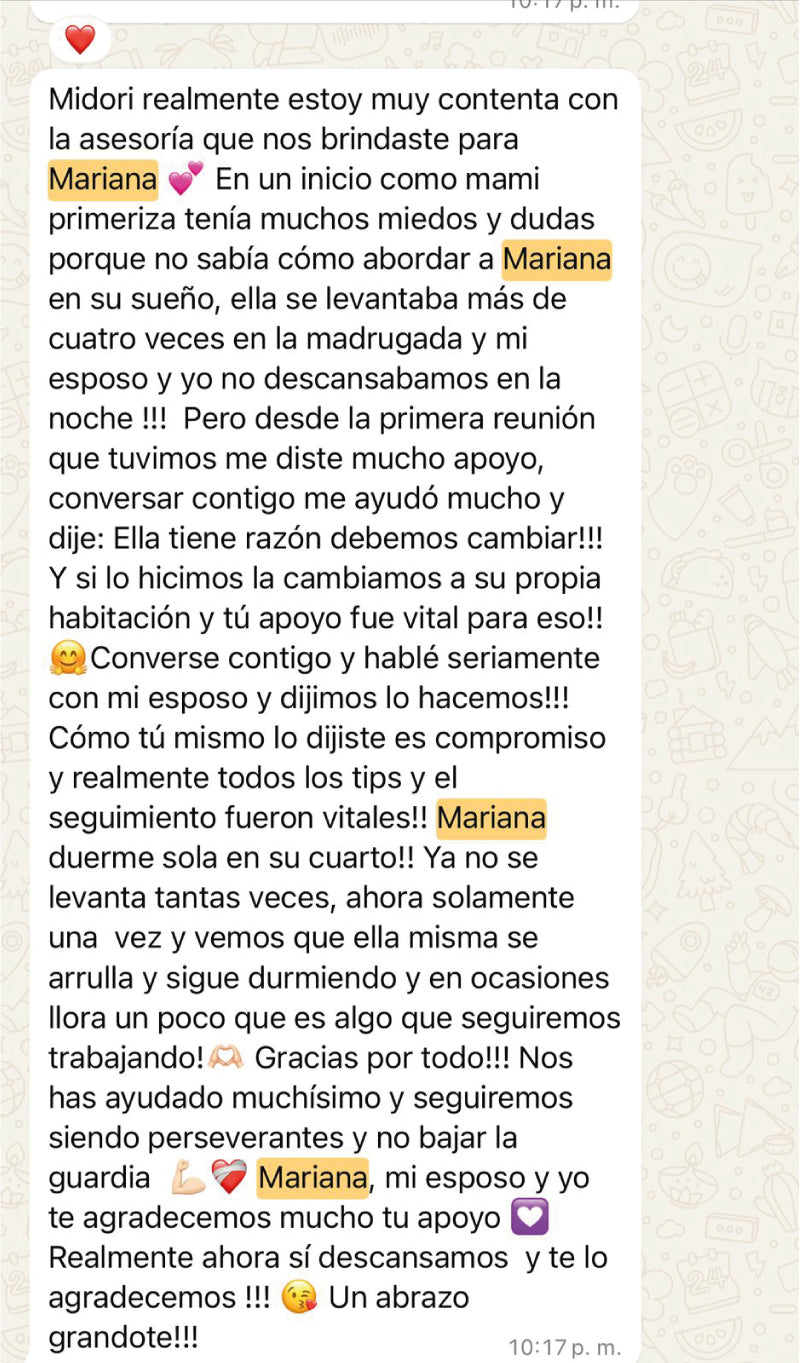
Task: Open the heart reaction on the previous message
Action: click(79, 40)
